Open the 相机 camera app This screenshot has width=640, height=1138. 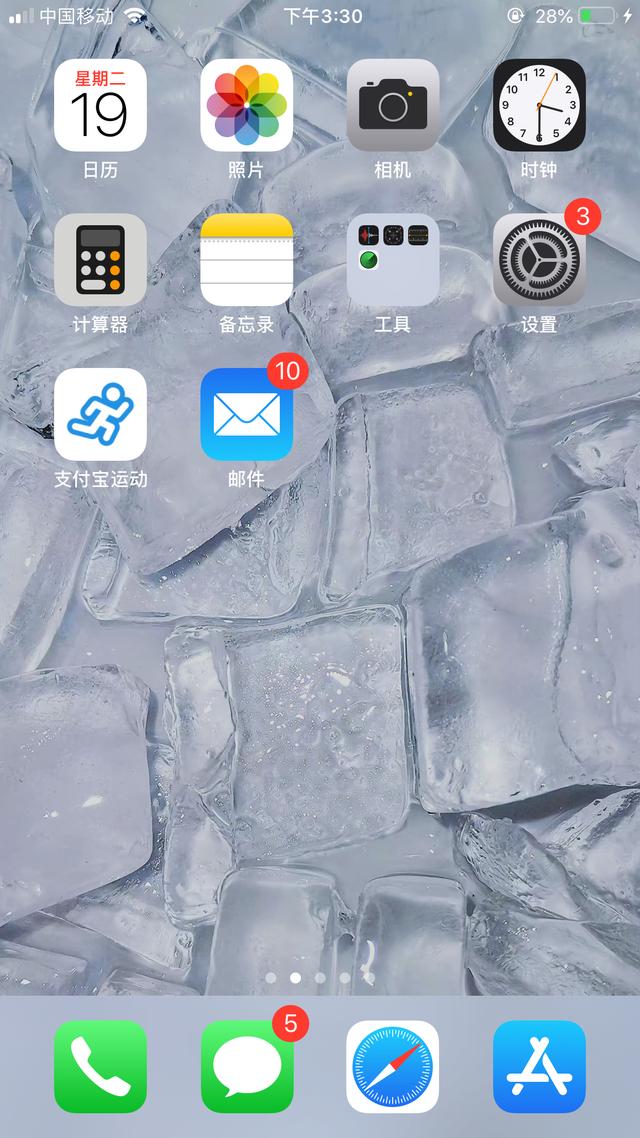pyautogui.click(x=393, y=105)
